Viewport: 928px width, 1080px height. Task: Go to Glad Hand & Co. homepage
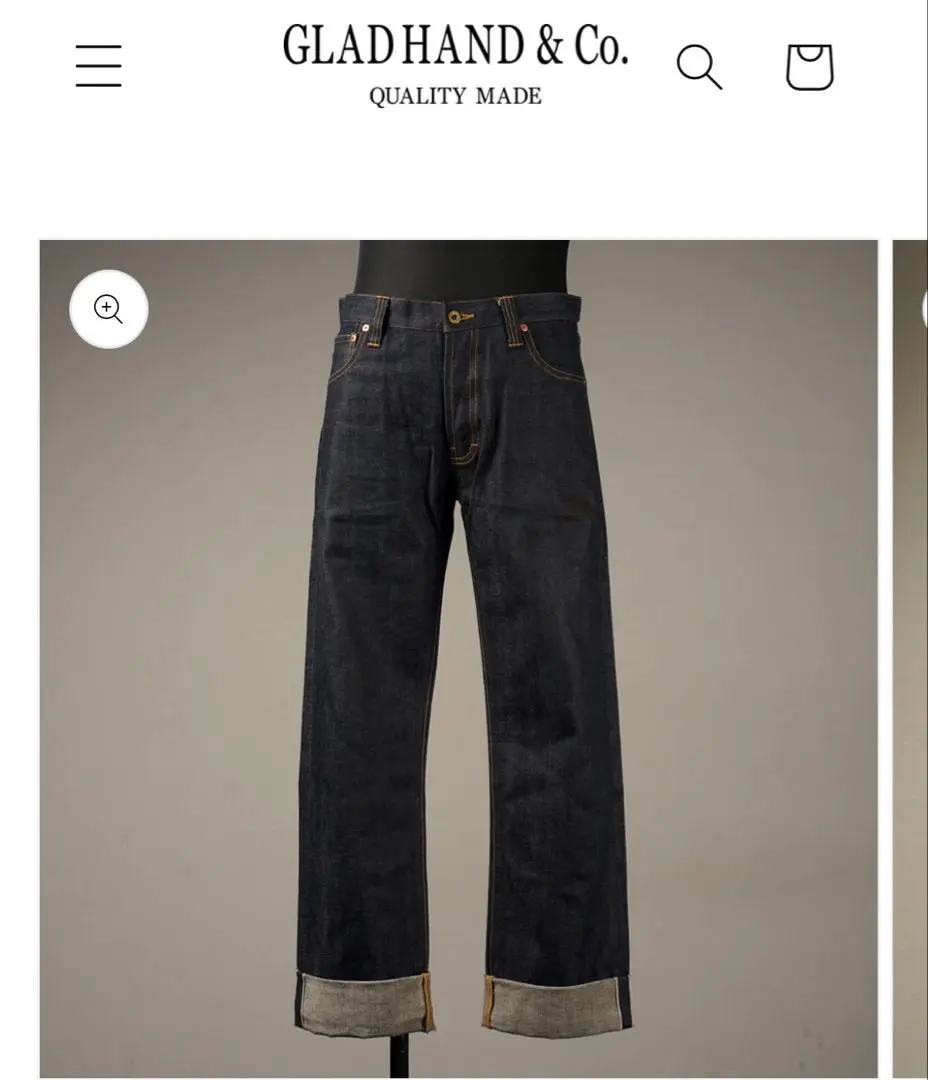[455, 62]
